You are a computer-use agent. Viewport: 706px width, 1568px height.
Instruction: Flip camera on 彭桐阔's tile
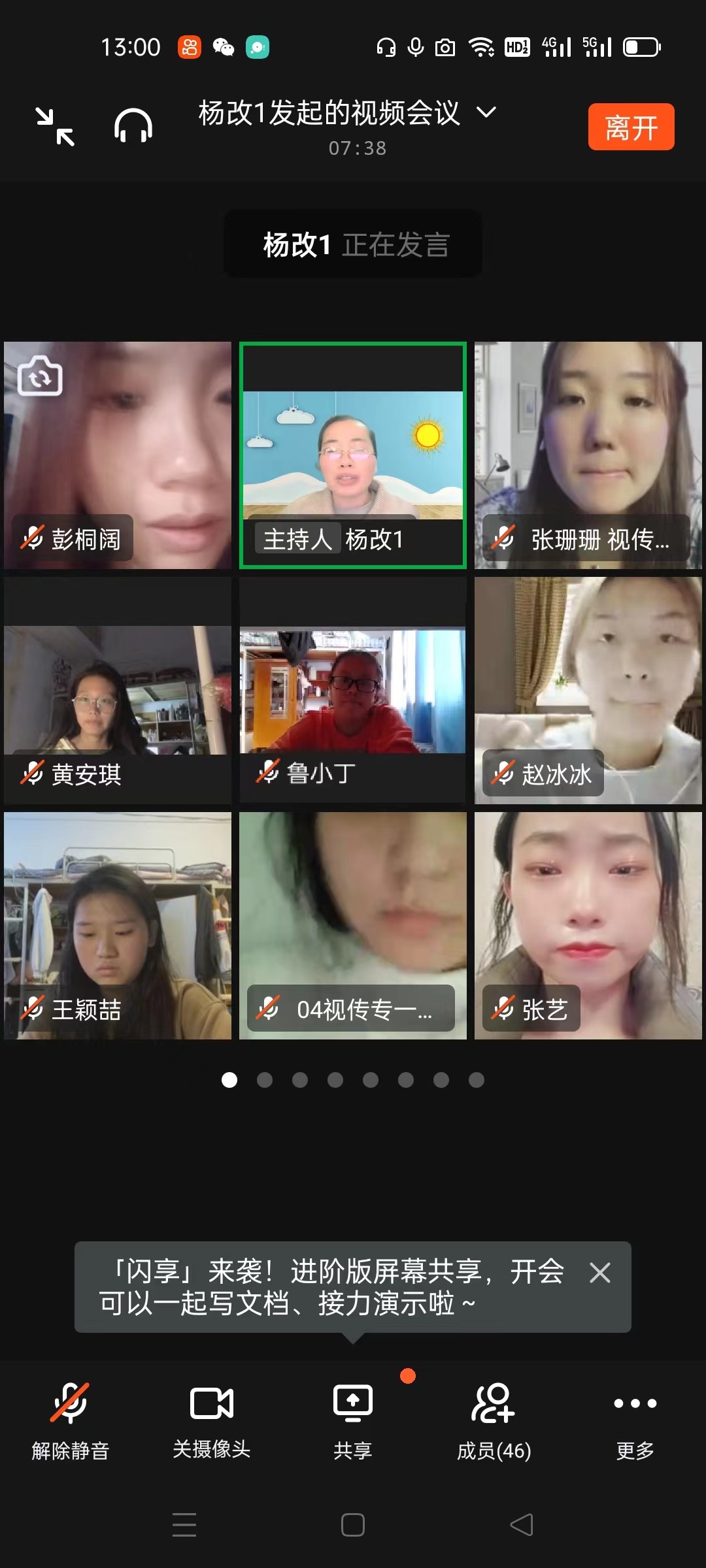point(40,376)
